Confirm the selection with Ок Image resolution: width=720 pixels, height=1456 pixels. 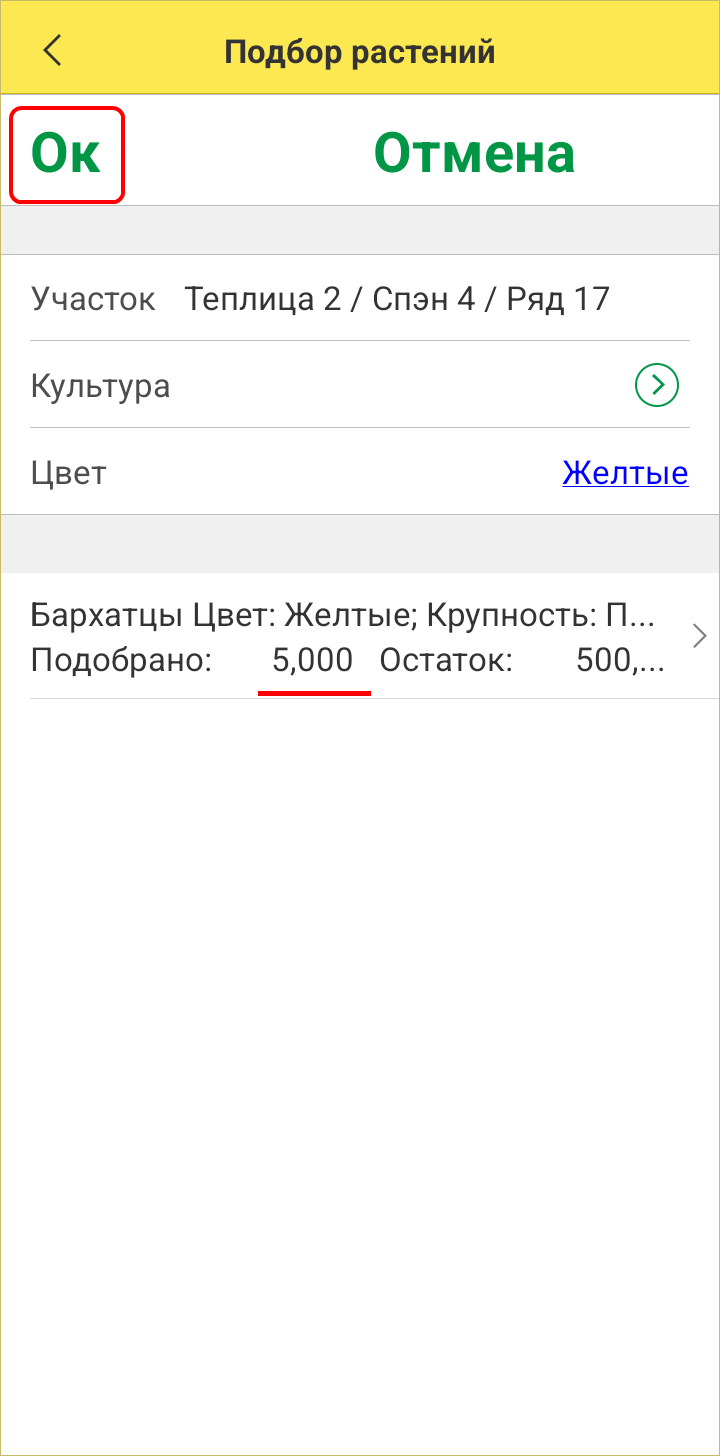pos(66,155)
